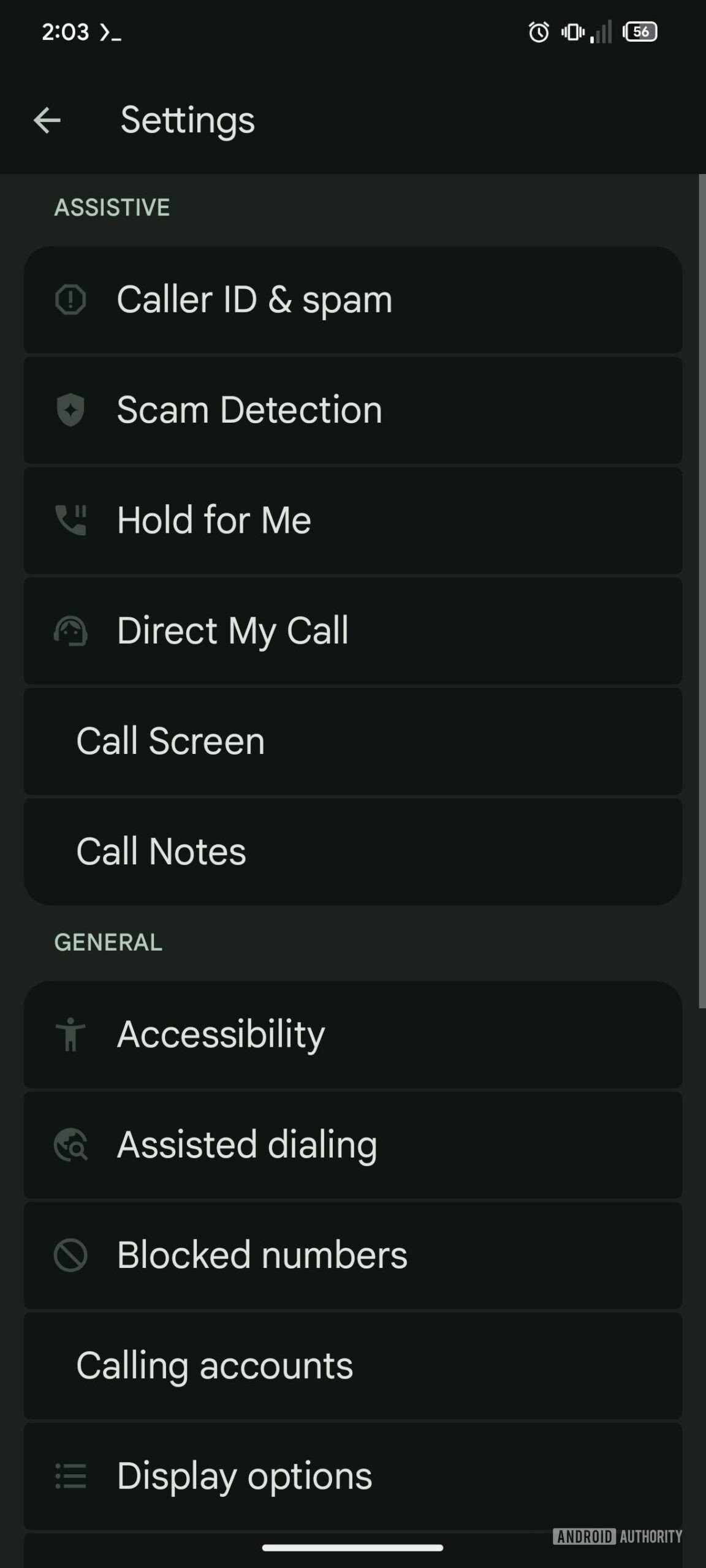Viewport: 706px width, 1568px height.
Task: Go back from Settings
Action: point(47,120)
